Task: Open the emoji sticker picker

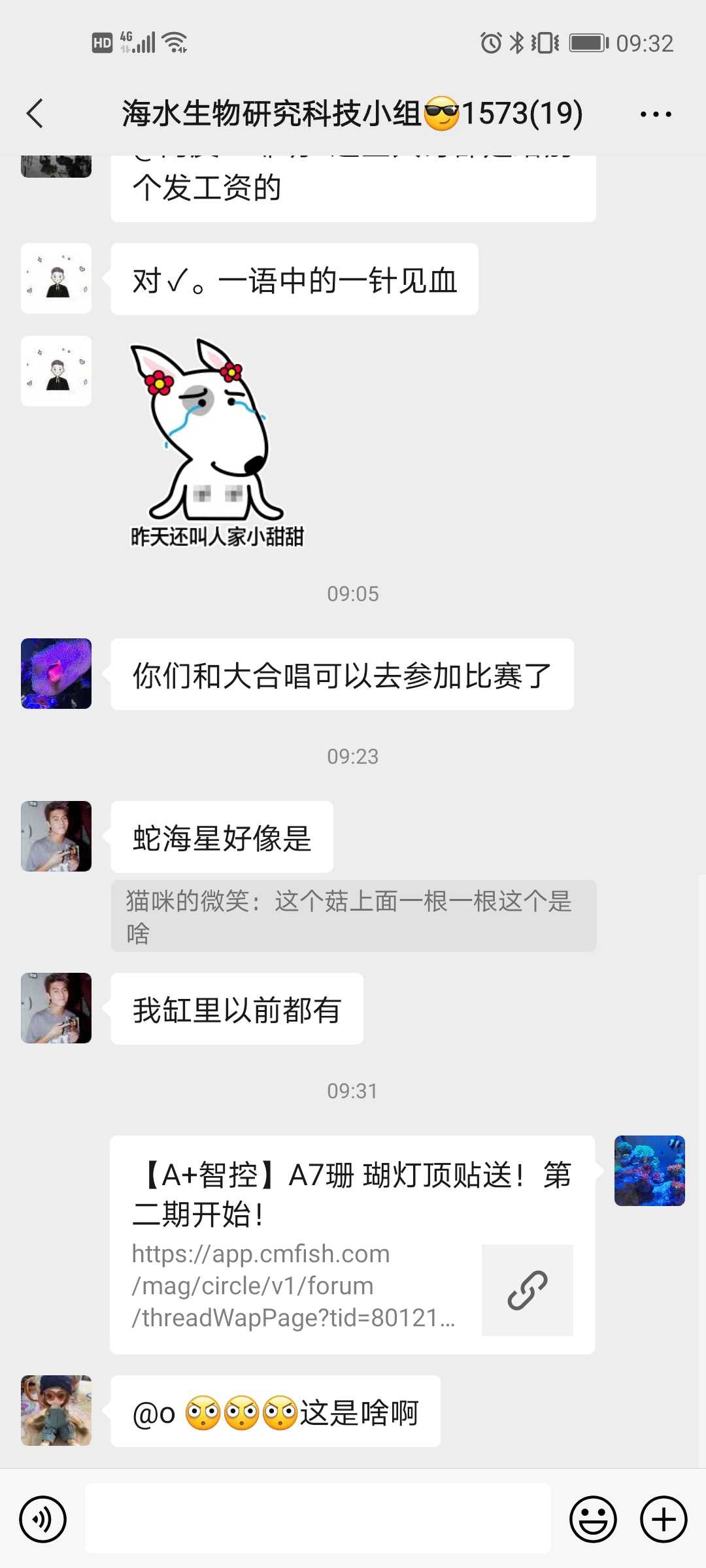Action: point(593,1519)
